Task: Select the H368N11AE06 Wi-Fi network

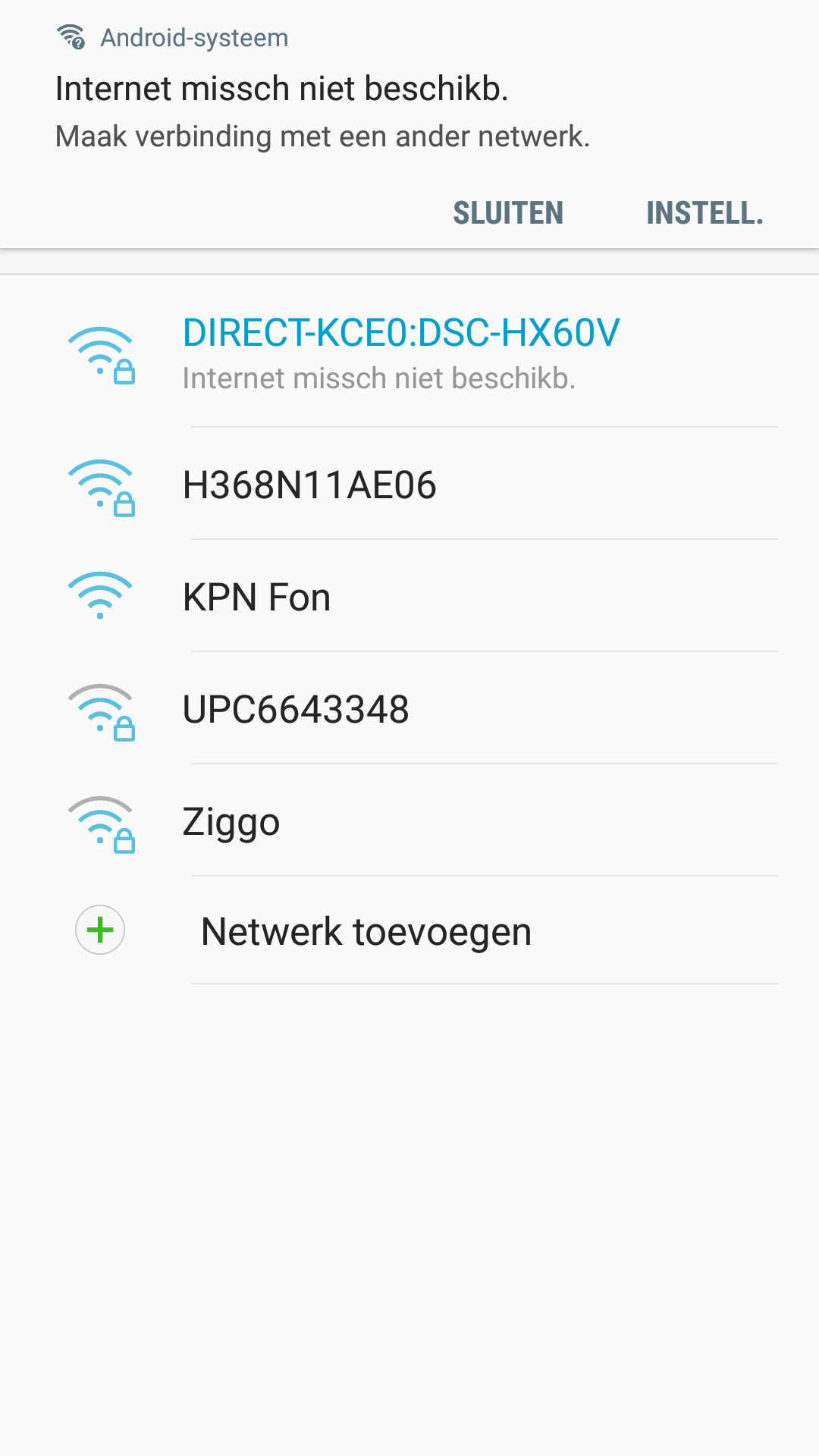Action: [309, 485]
